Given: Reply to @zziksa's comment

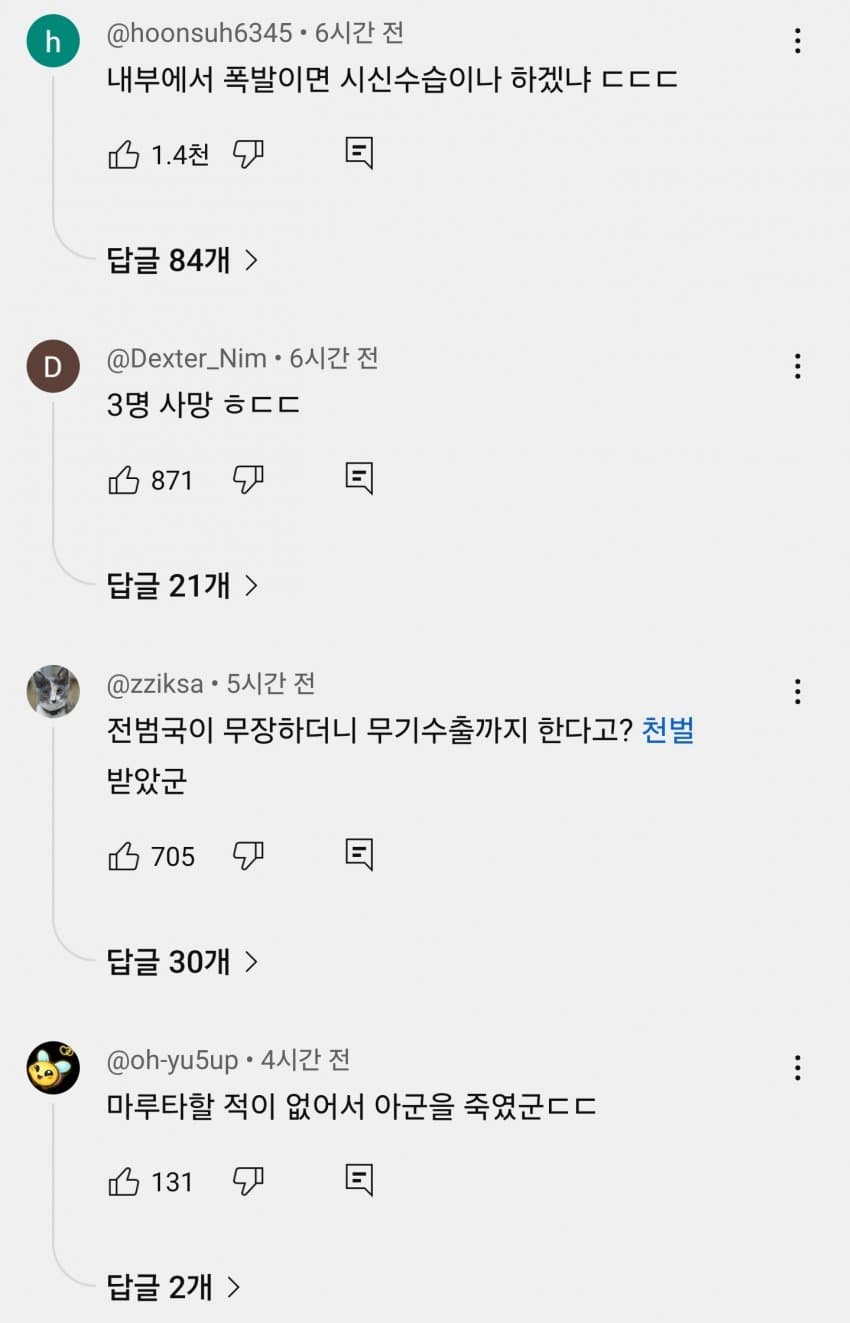Looking at the screenshot, I should (x=359, y=855).
